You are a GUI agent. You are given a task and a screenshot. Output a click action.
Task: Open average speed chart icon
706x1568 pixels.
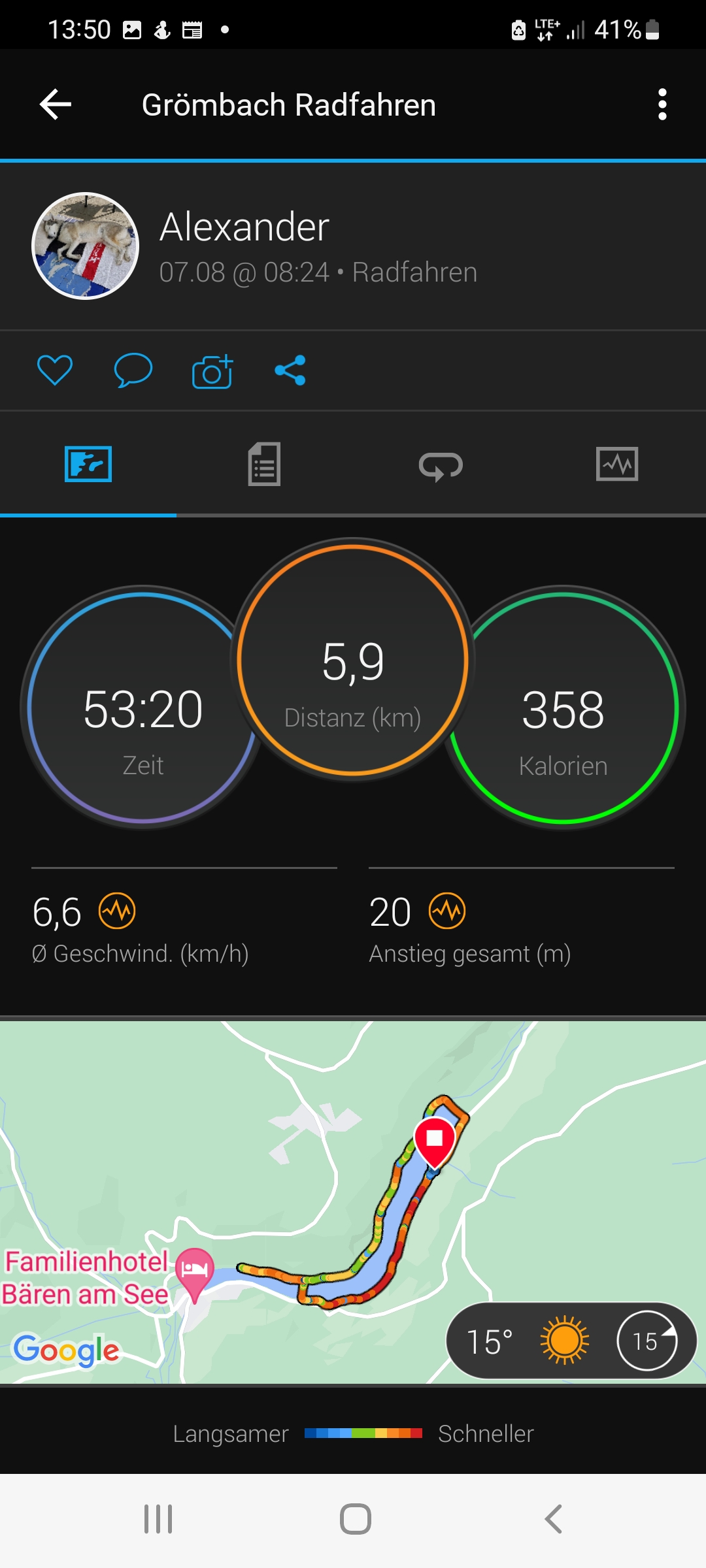point(117,911)
